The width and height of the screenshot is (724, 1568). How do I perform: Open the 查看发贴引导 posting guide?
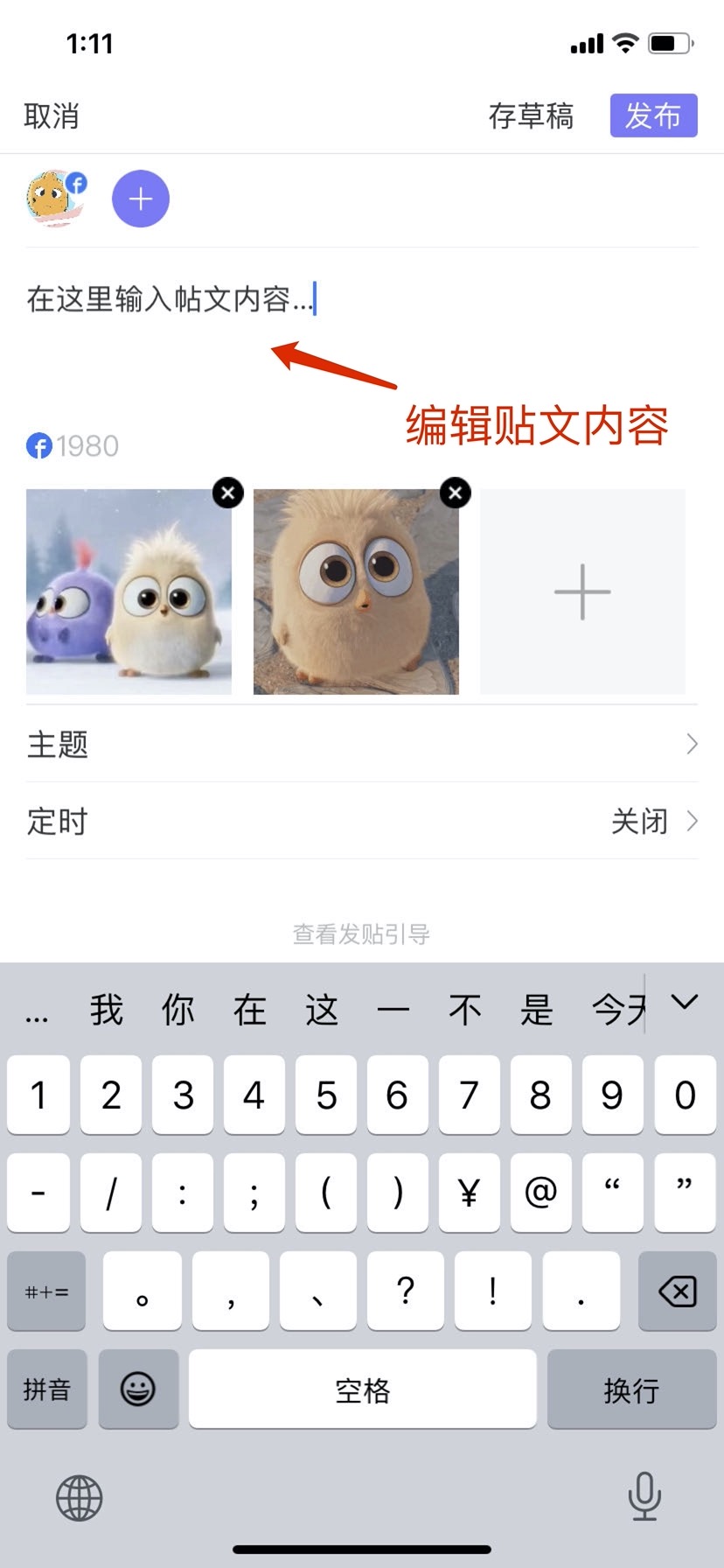[x=361, y=934]
